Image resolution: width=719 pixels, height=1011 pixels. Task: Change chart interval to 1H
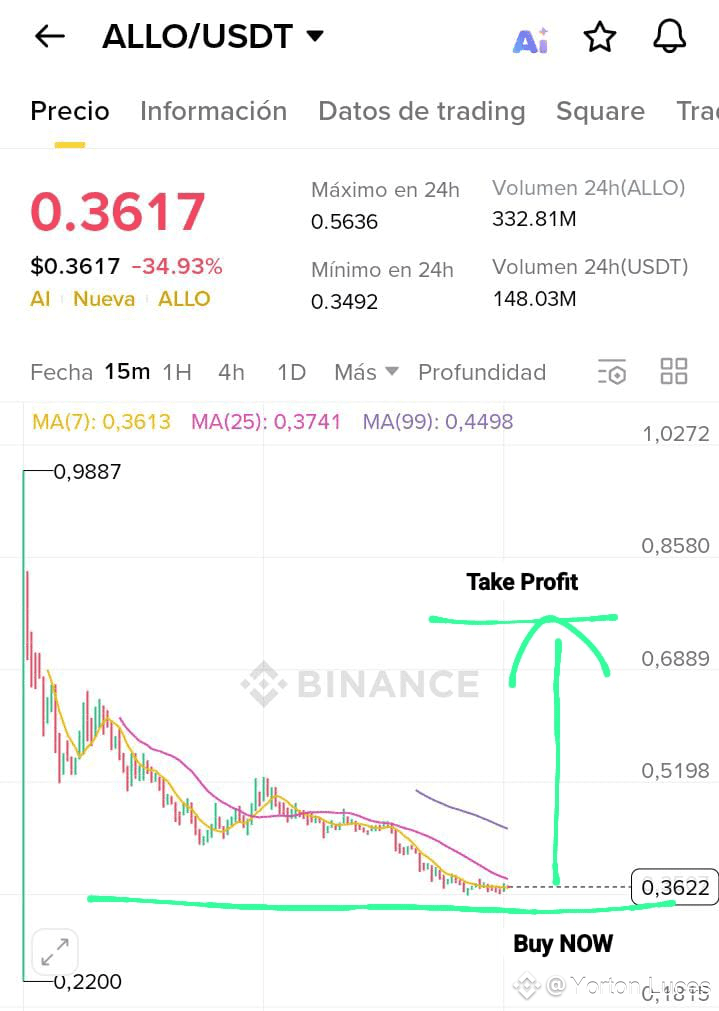click(177, 373)
